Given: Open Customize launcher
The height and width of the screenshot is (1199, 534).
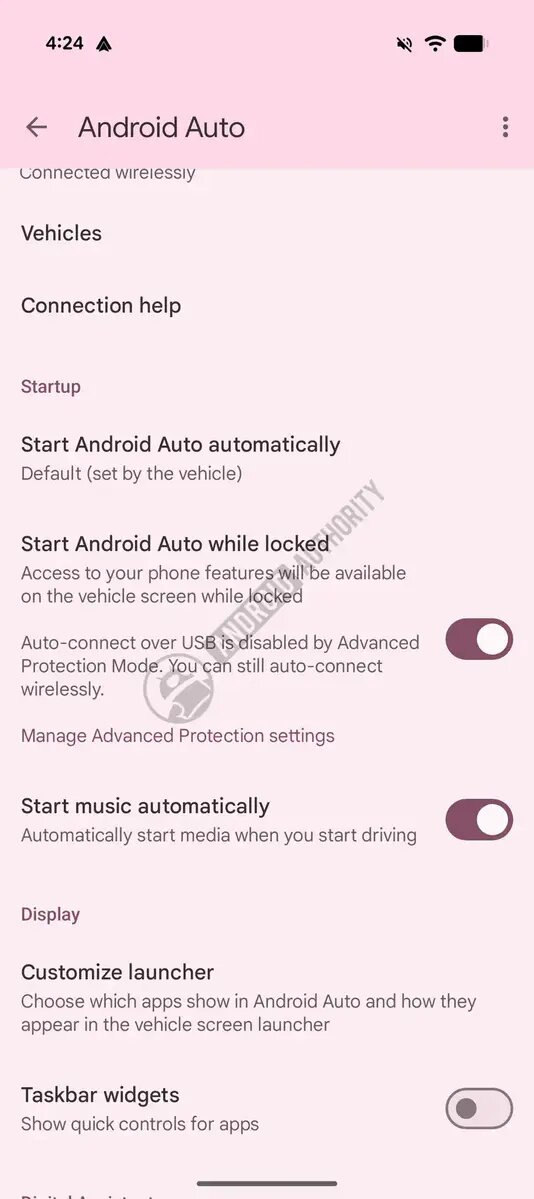Looking at the screenshot, I should point(267,997).
